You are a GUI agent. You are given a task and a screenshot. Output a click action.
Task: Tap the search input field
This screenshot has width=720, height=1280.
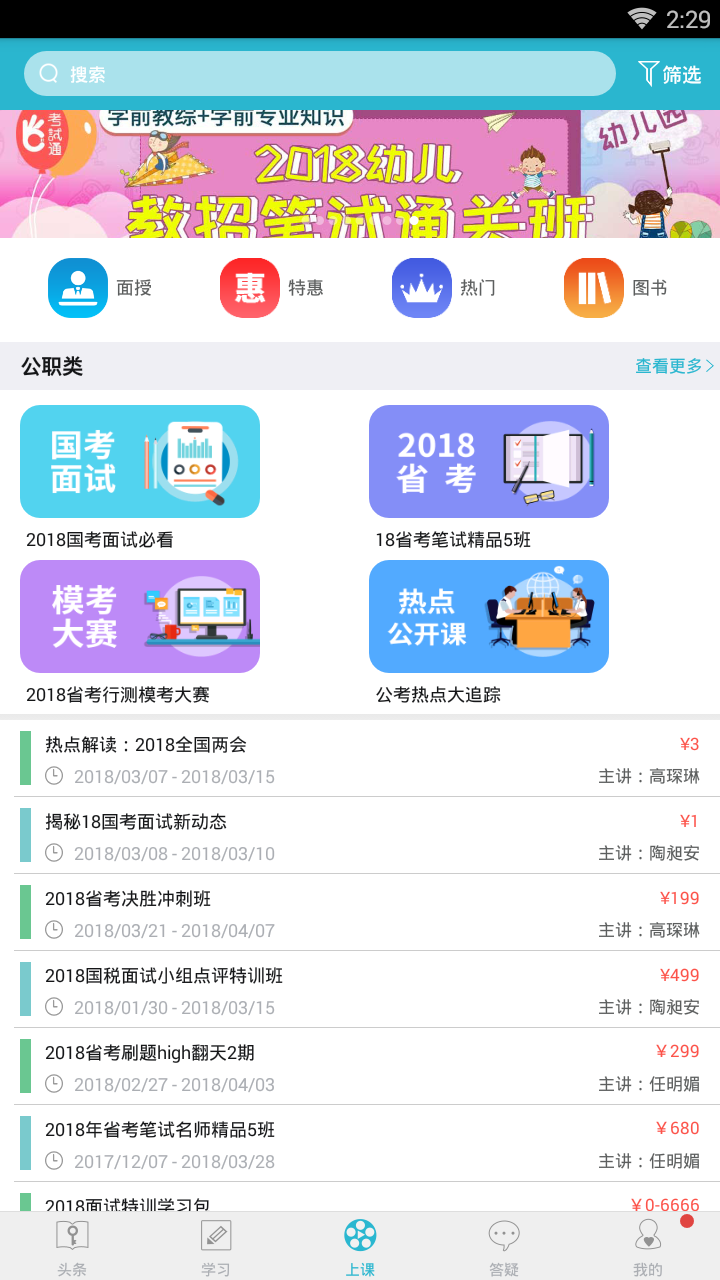point(320,72)
